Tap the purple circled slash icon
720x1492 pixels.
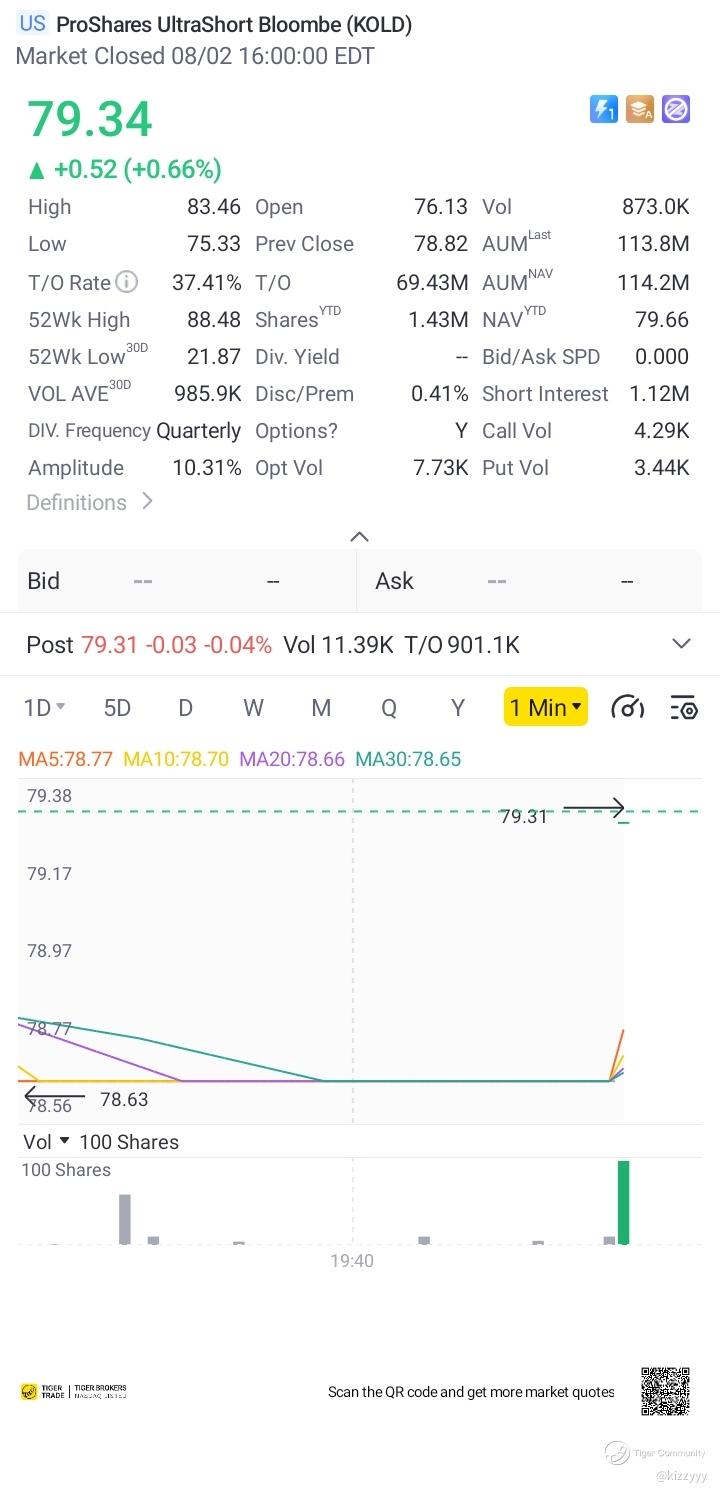[x=676, y=109]
